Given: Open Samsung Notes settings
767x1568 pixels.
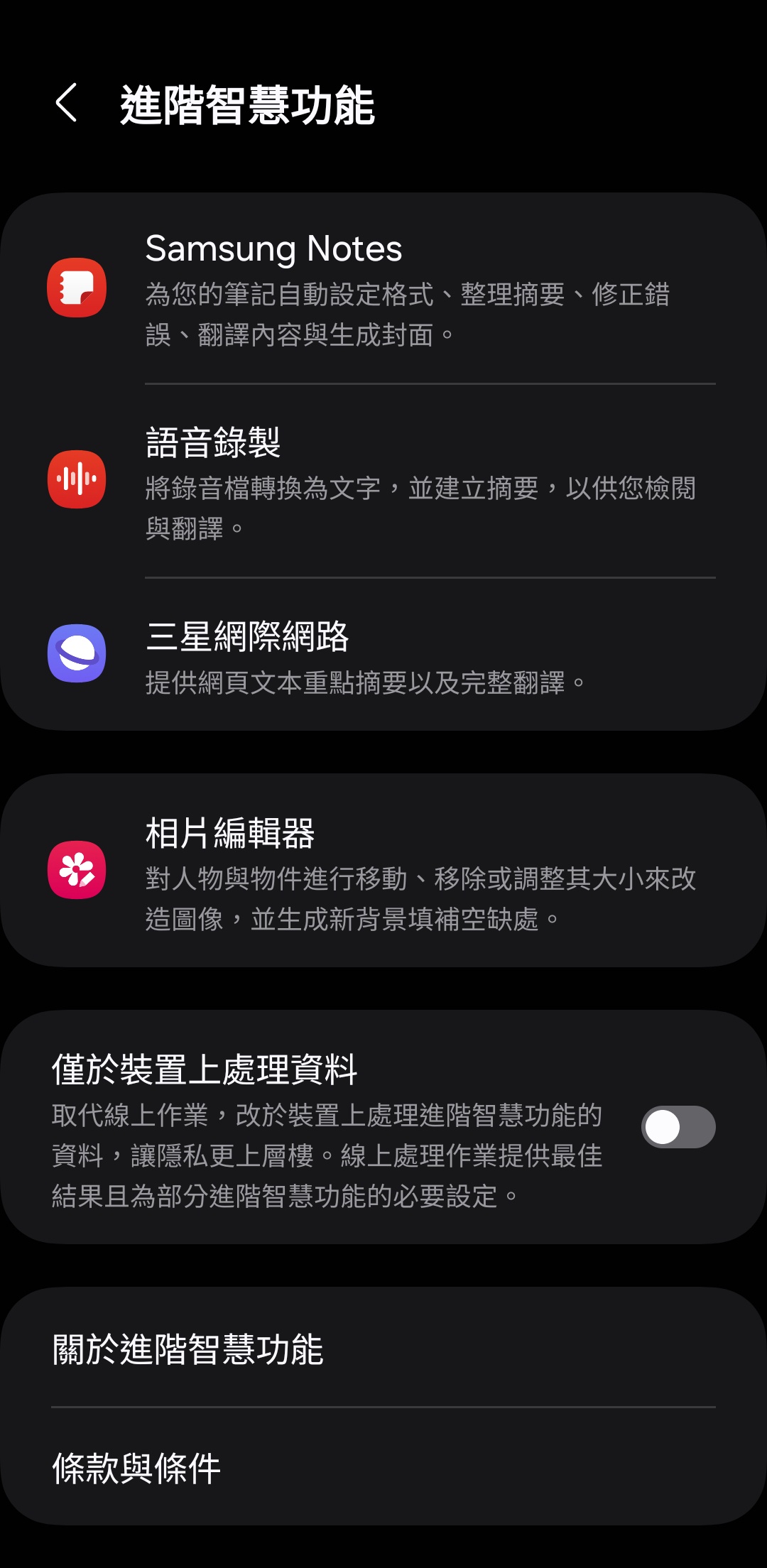Looking at the screenshot, I should 383,288.
